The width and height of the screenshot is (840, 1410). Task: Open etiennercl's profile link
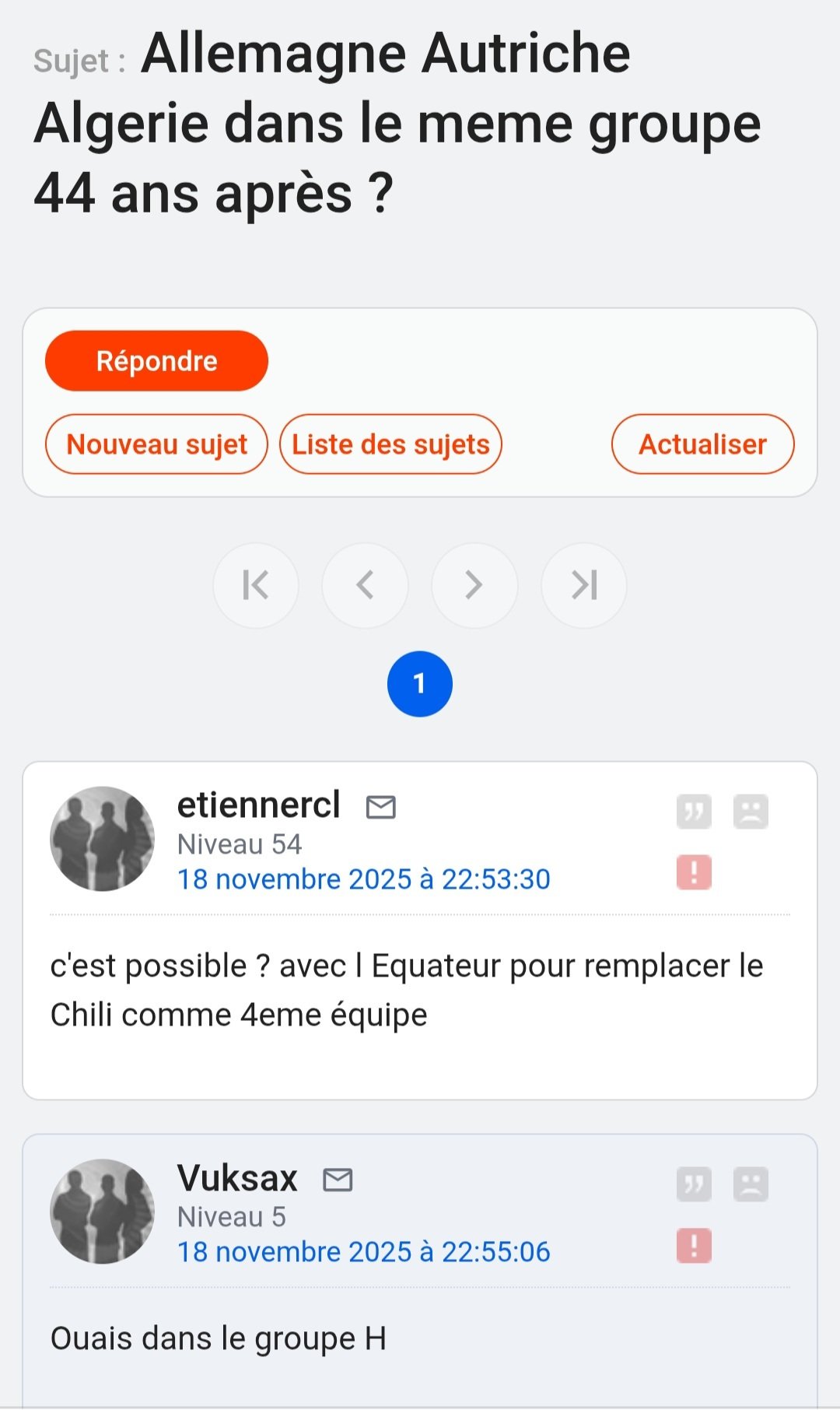point(257,805)
